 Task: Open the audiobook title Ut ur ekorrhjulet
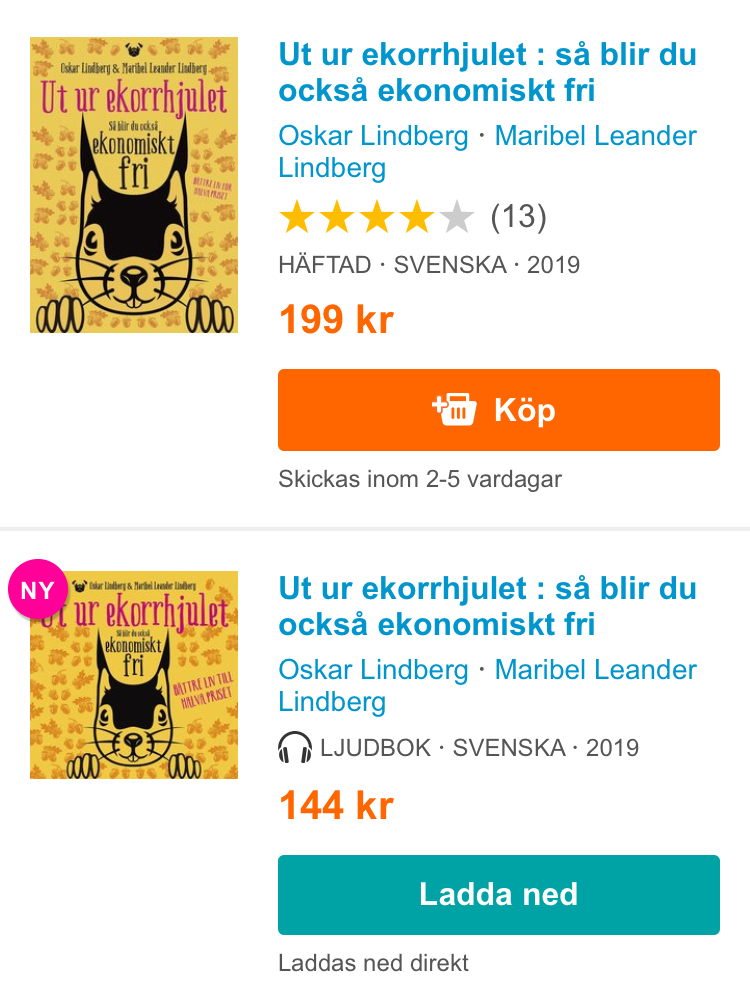coord(487,606)
